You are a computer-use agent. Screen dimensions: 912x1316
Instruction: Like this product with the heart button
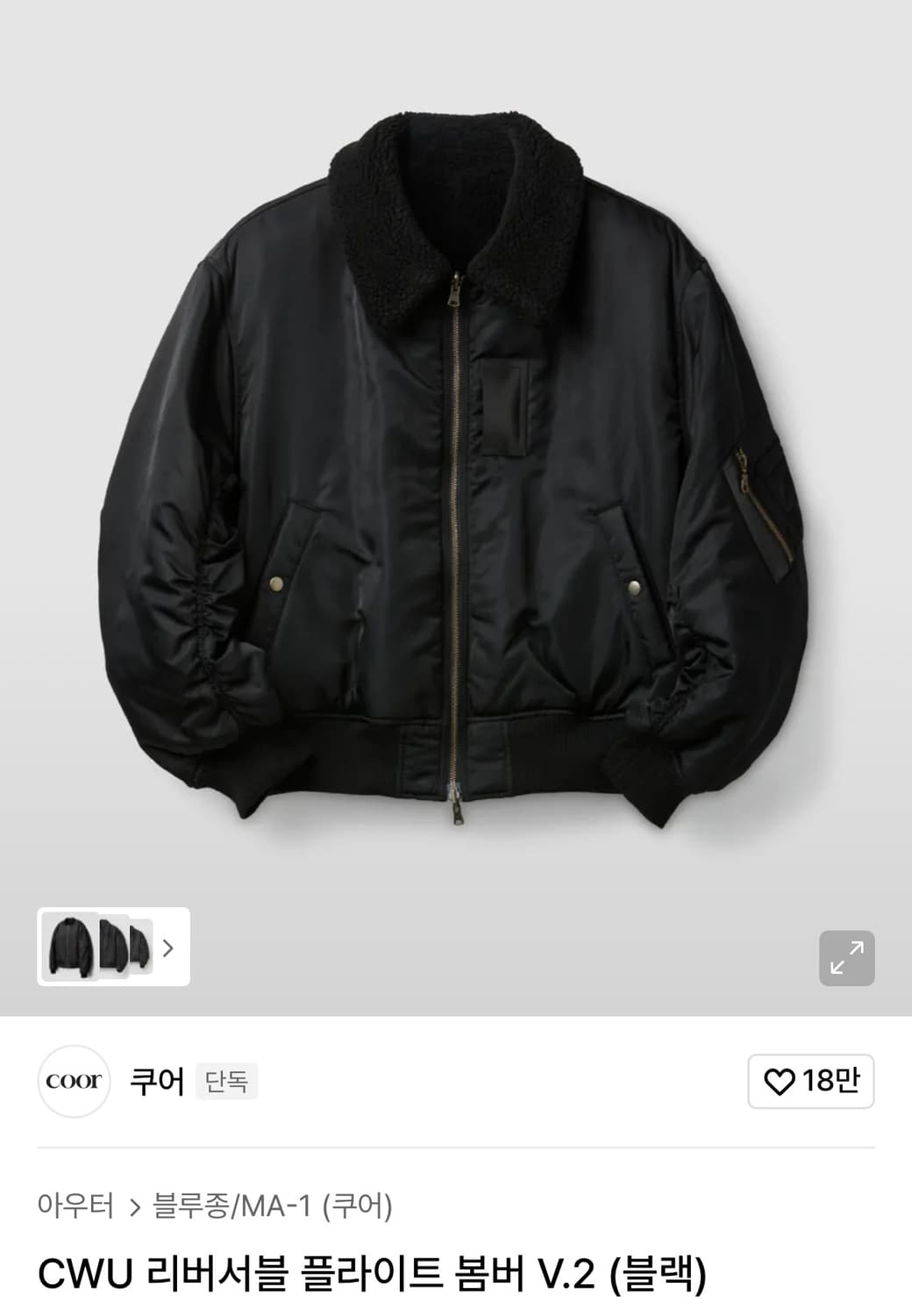click(810, 1081)
